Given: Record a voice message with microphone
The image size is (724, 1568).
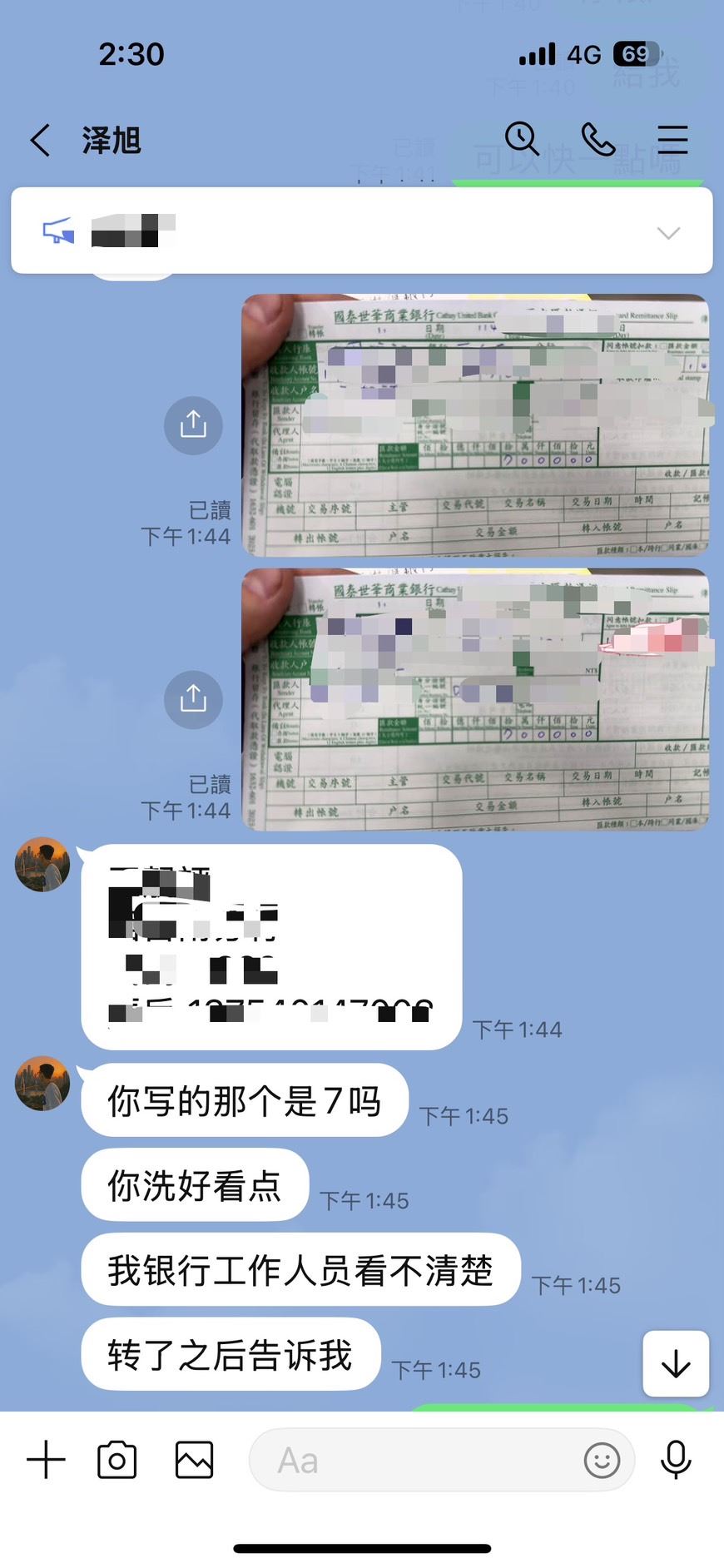Looking at the screenshot, I should pos(676,1460).
